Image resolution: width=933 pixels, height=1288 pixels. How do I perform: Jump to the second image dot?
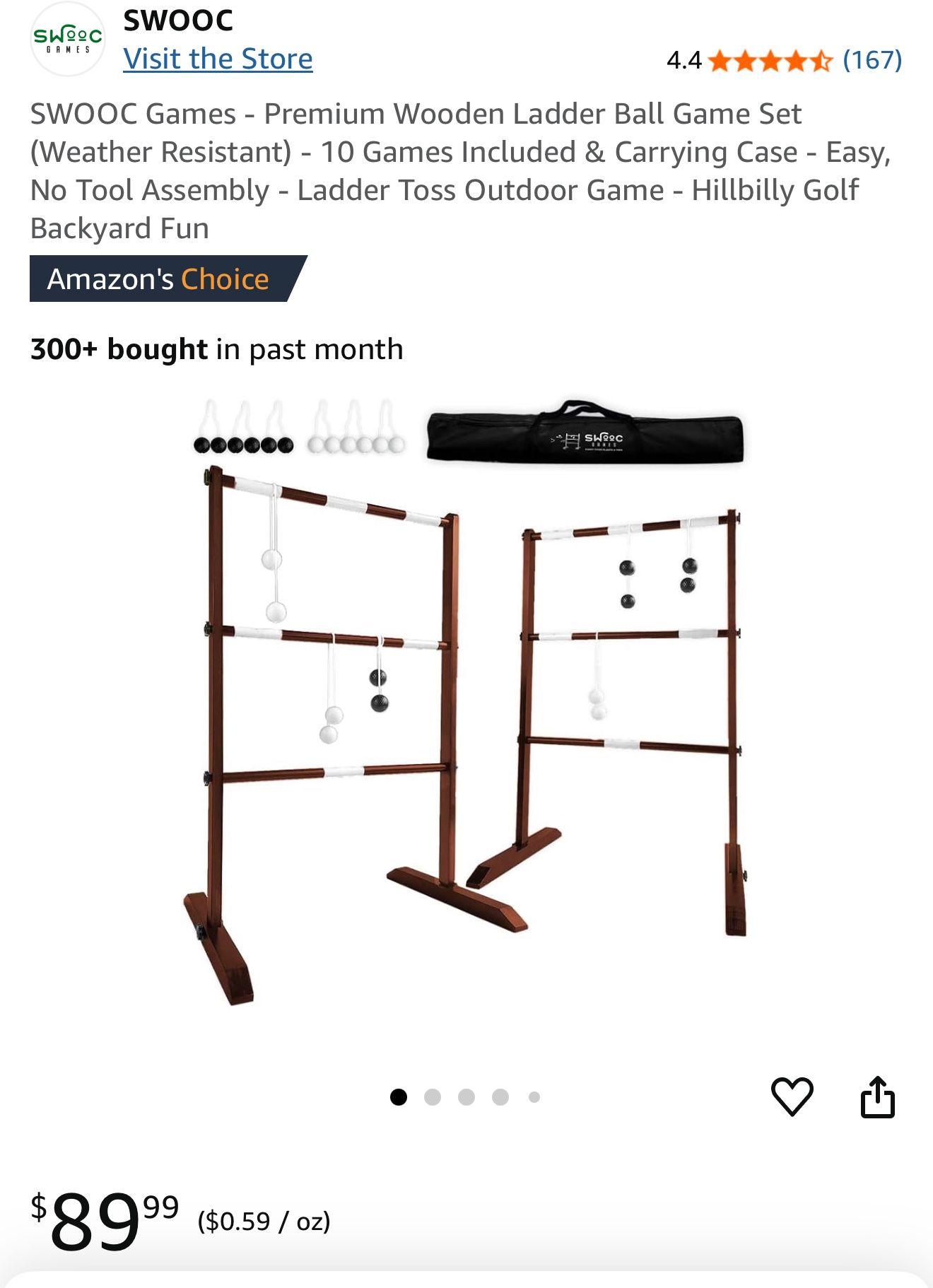[433, 1097]
